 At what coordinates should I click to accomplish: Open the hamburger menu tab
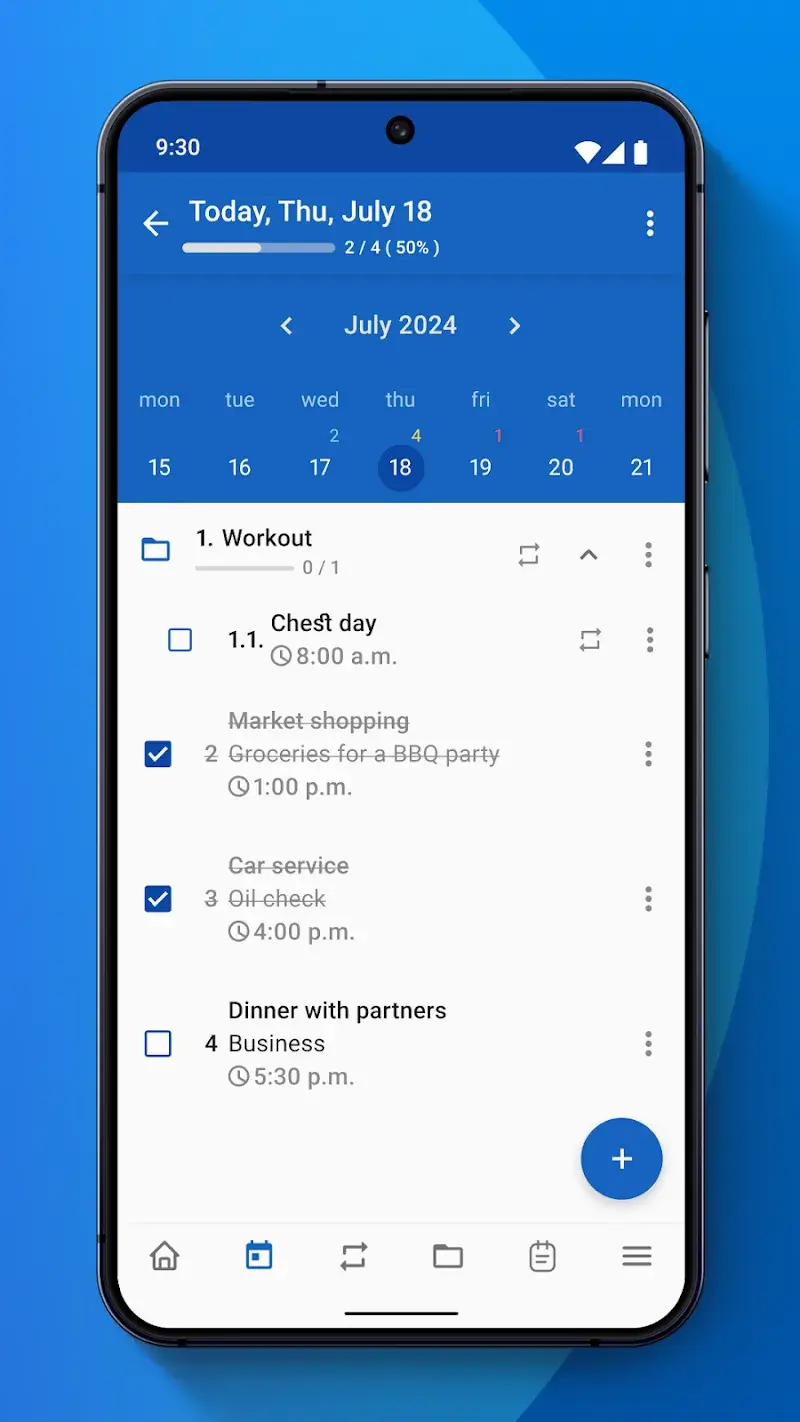[x=637, y=1256]
